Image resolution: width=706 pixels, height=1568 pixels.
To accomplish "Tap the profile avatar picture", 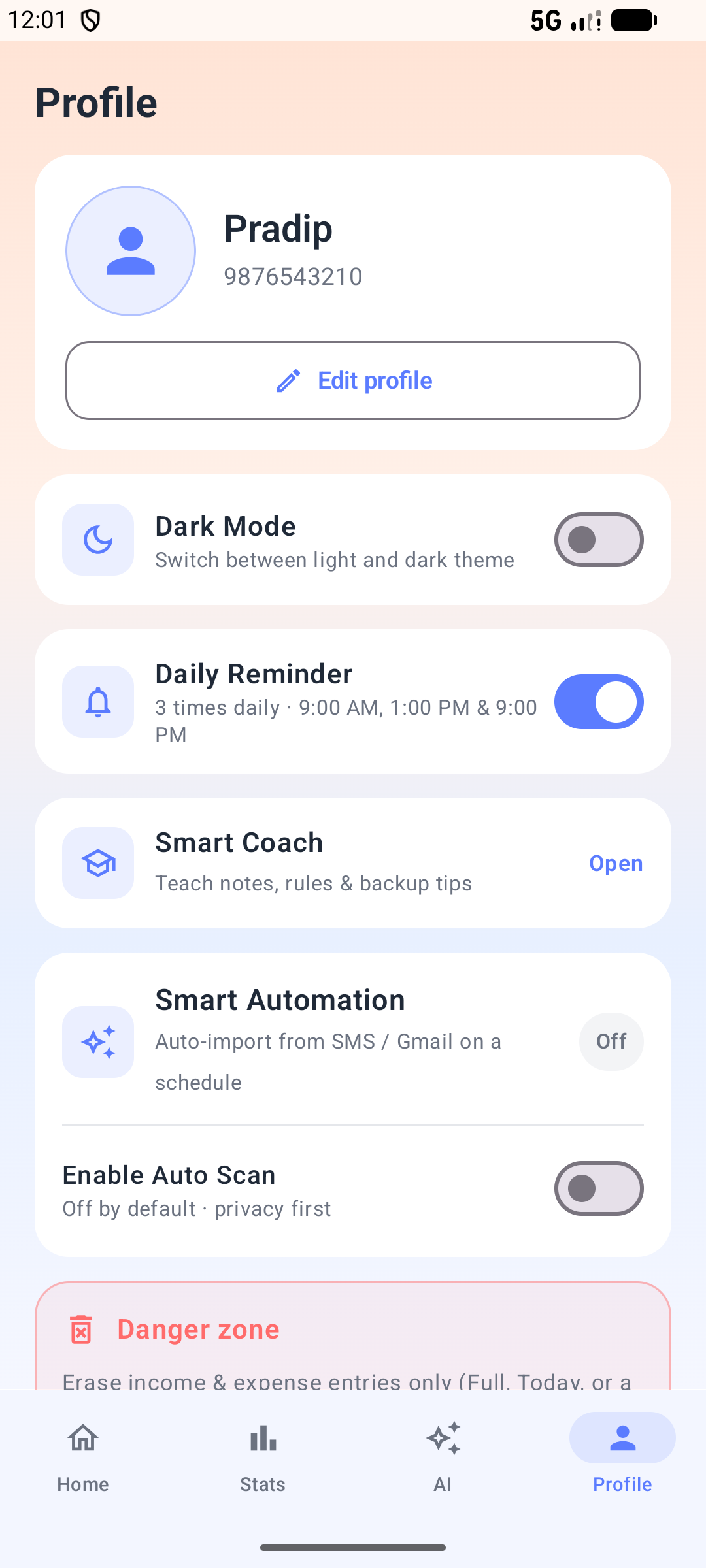I will [131, 251].
